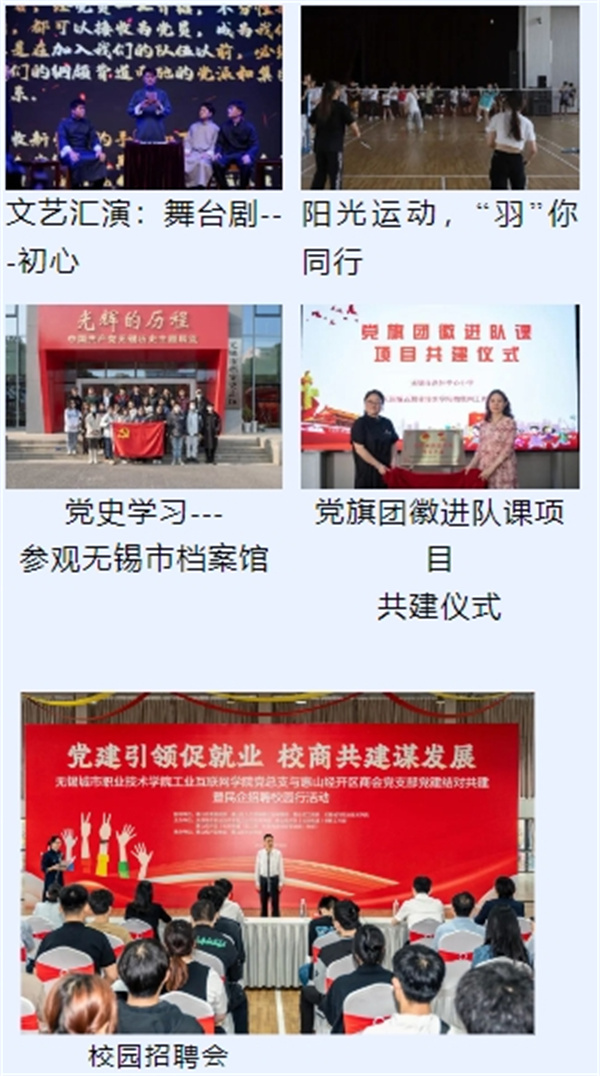The width and height of the screenshot is (600, 1076).
Task: Open the stage play 初心 photo
Action: coord(144,97)
